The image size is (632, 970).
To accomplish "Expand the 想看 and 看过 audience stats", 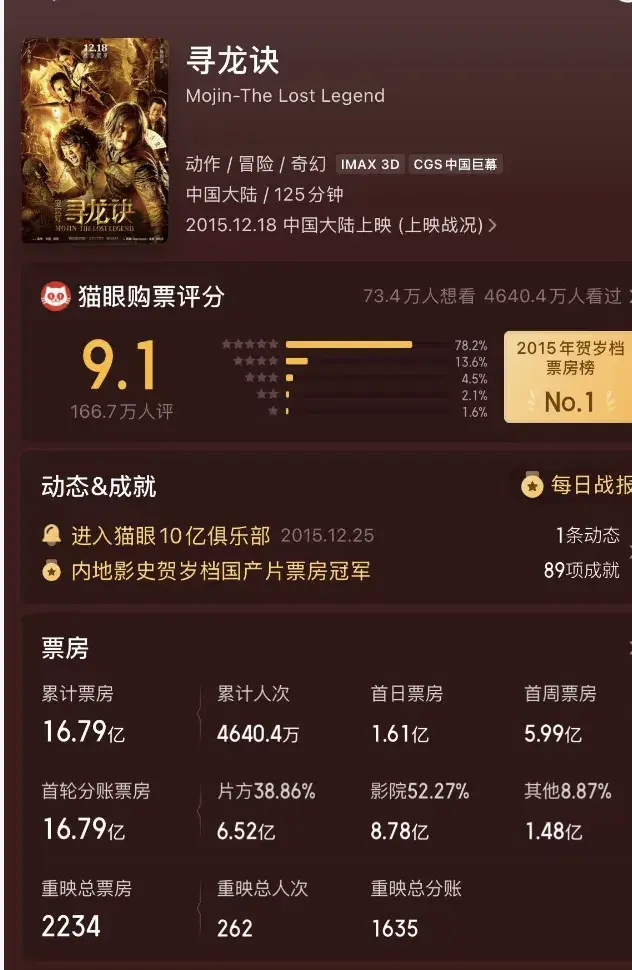I will [495, 297].
